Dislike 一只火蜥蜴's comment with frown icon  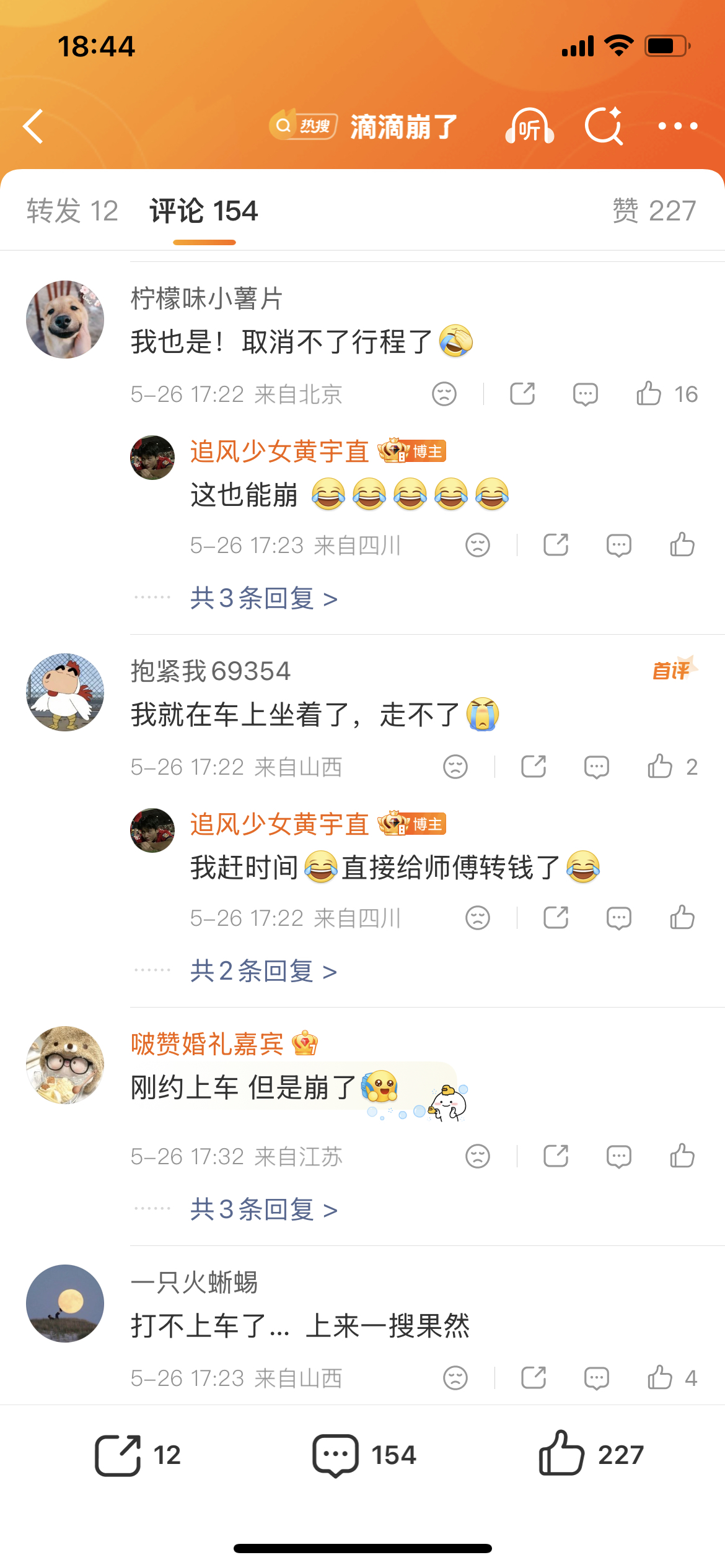tap(455, 1378)
